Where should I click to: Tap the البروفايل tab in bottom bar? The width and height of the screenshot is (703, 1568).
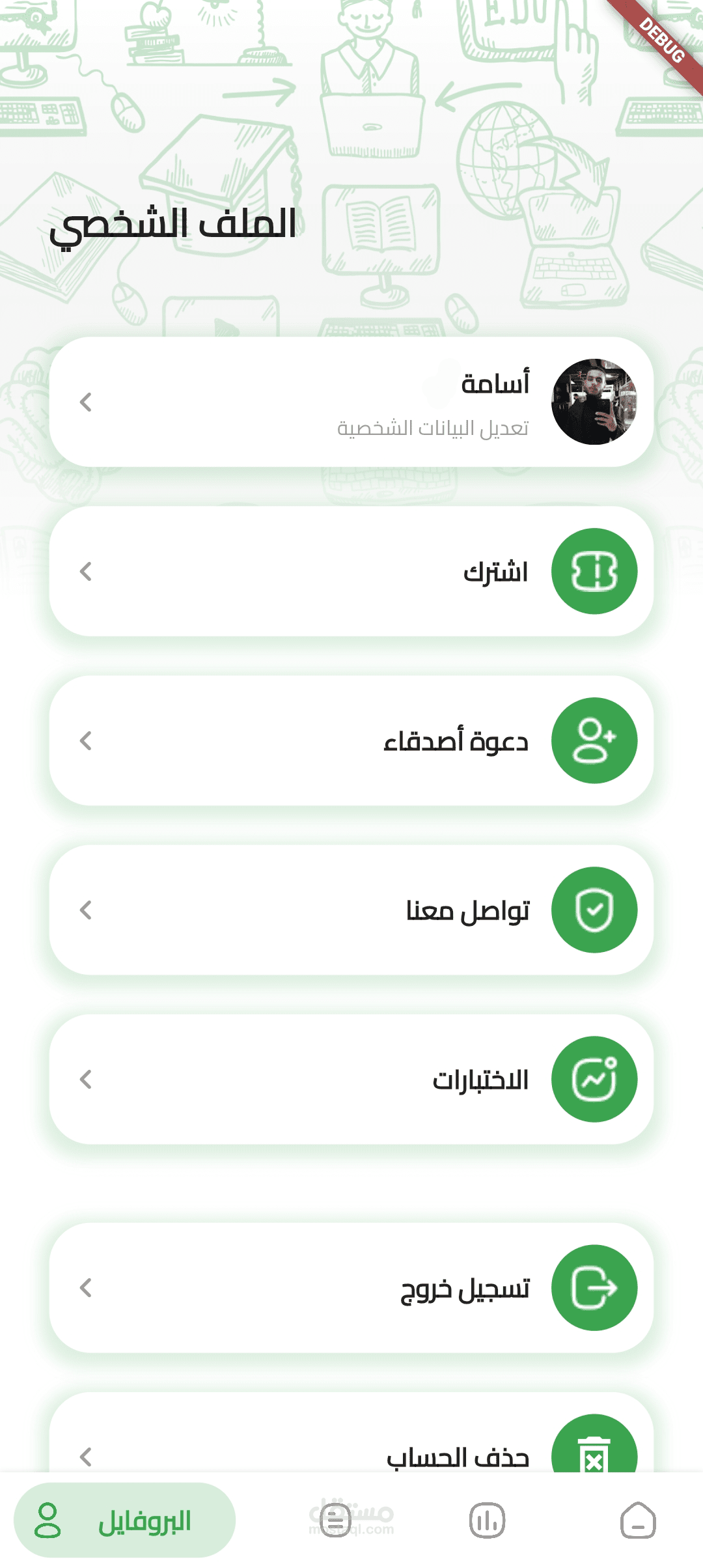point(125,1520)
